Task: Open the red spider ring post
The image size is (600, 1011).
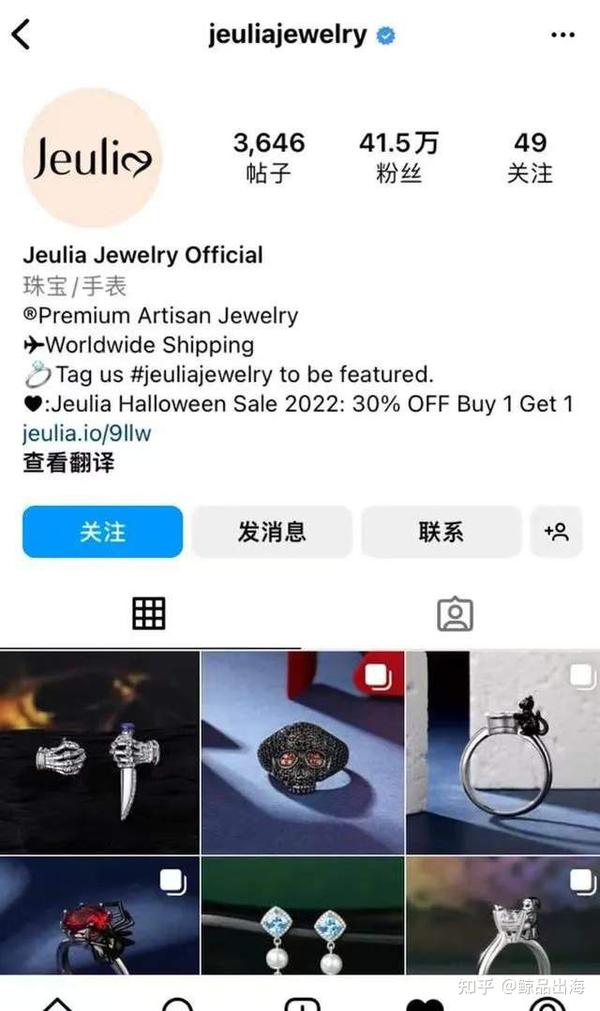Action: 99,916
